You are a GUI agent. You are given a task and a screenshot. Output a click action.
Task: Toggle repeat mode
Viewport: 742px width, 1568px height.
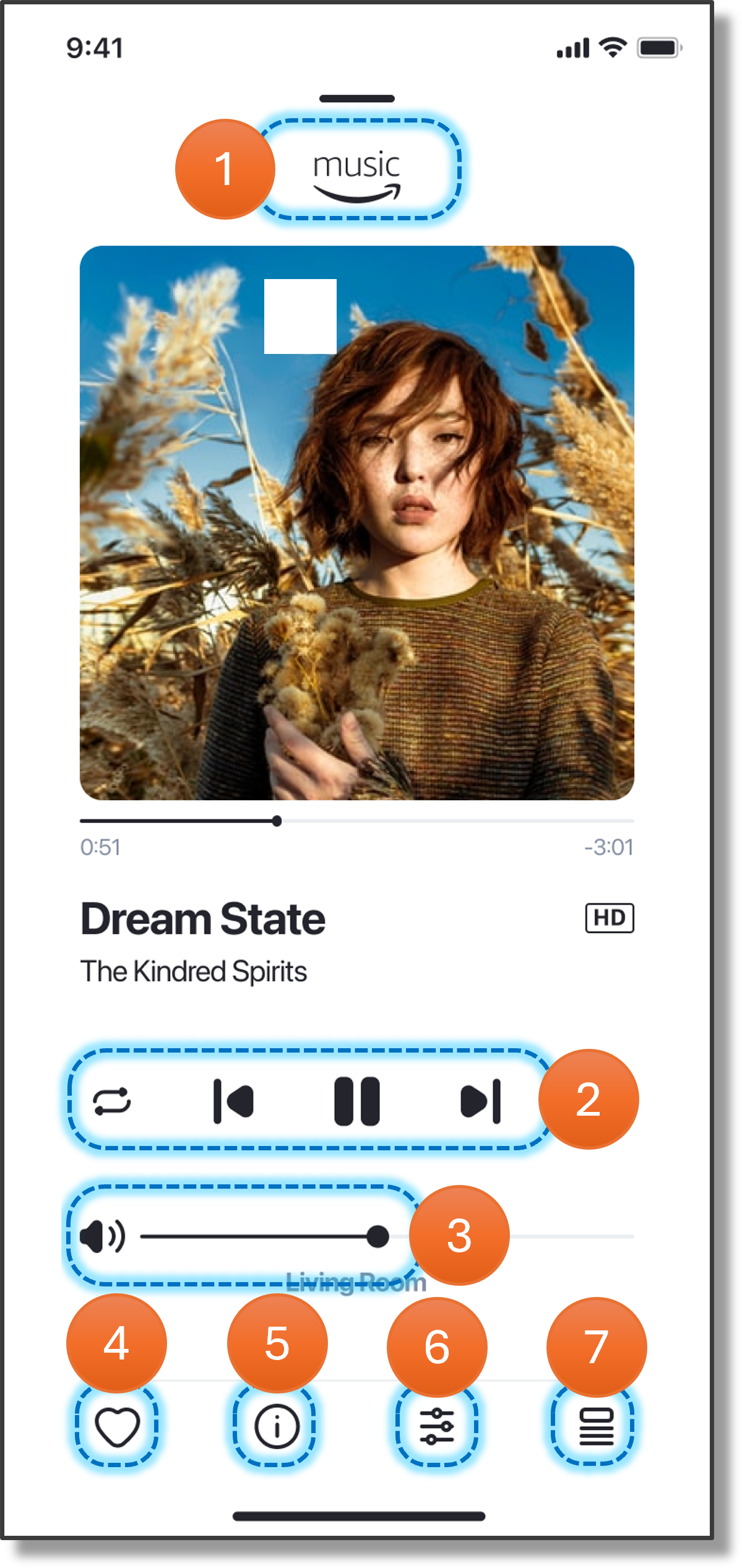[112, 1101]
